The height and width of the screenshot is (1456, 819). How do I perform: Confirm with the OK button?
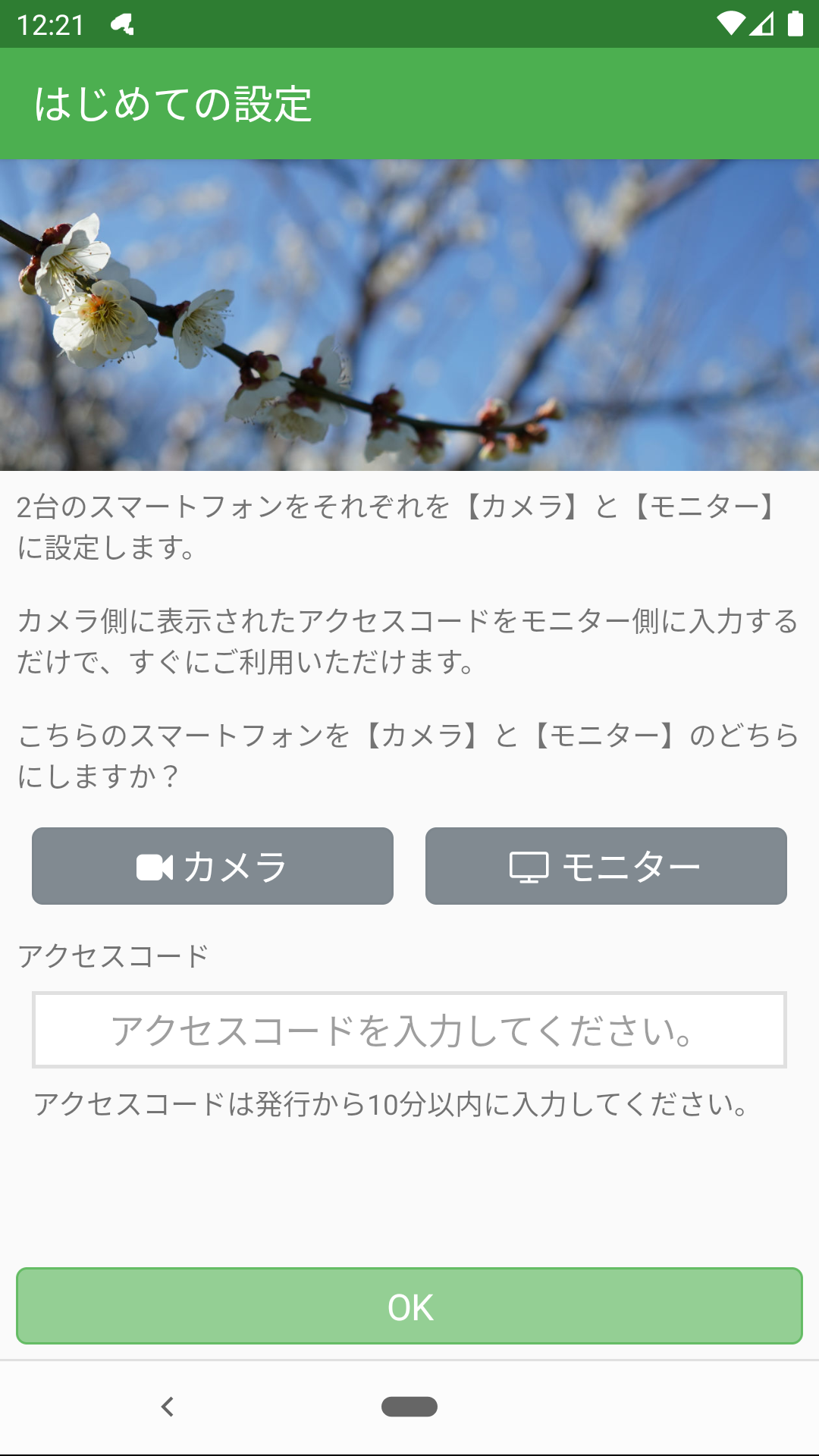point(409,1306)
